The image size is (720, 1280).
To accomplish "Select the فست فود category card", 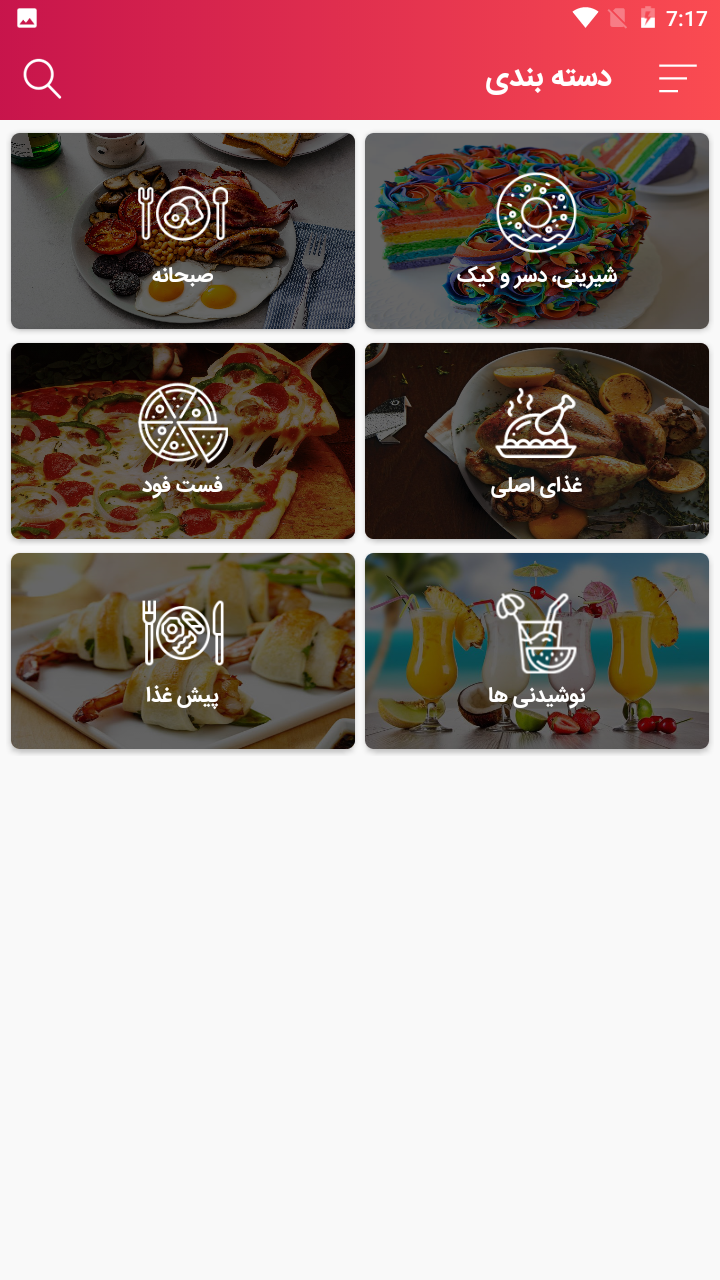I will tap(183, 441).
